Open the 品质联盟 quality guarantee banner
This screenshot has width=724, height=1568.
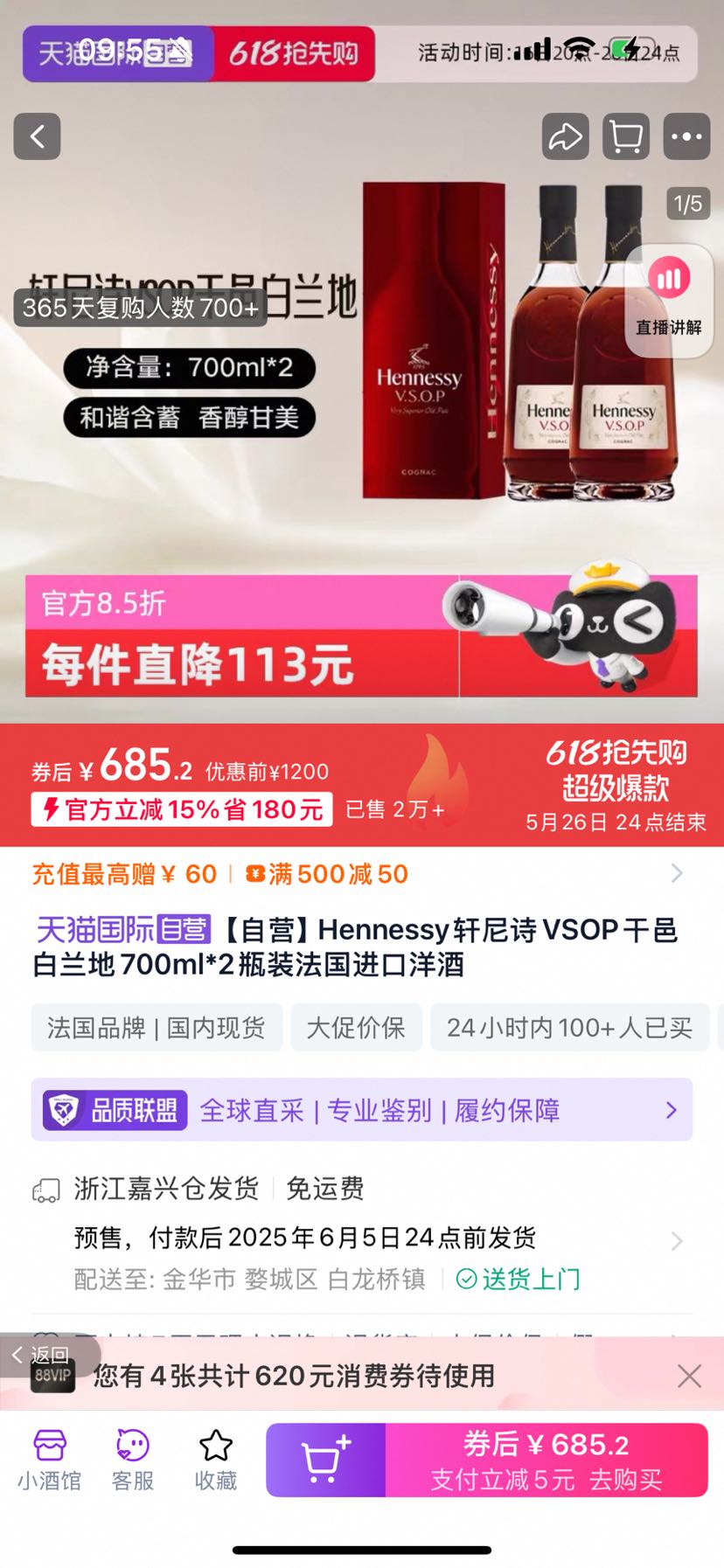(361, 1110)
